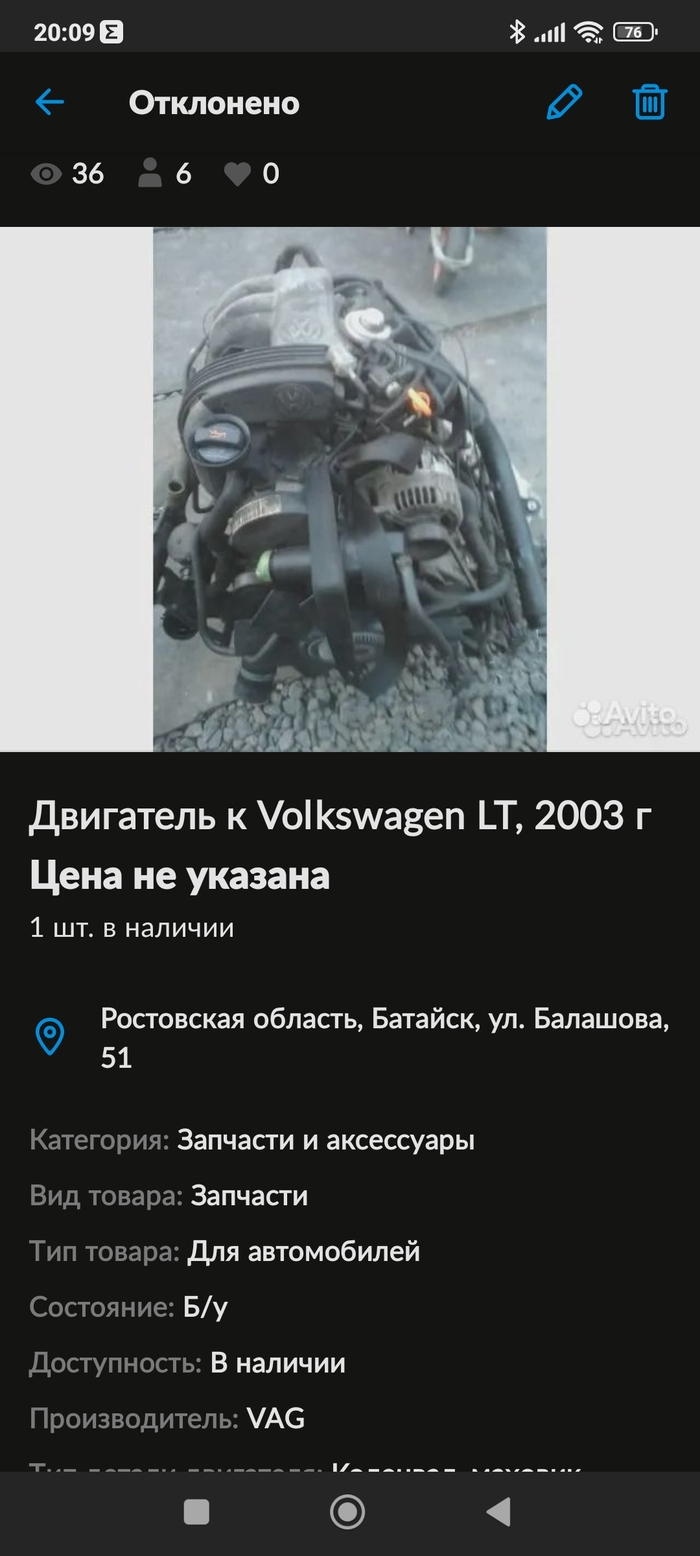
Task: Open the Батайск address on the map
Action: [x=384, y=1037]
